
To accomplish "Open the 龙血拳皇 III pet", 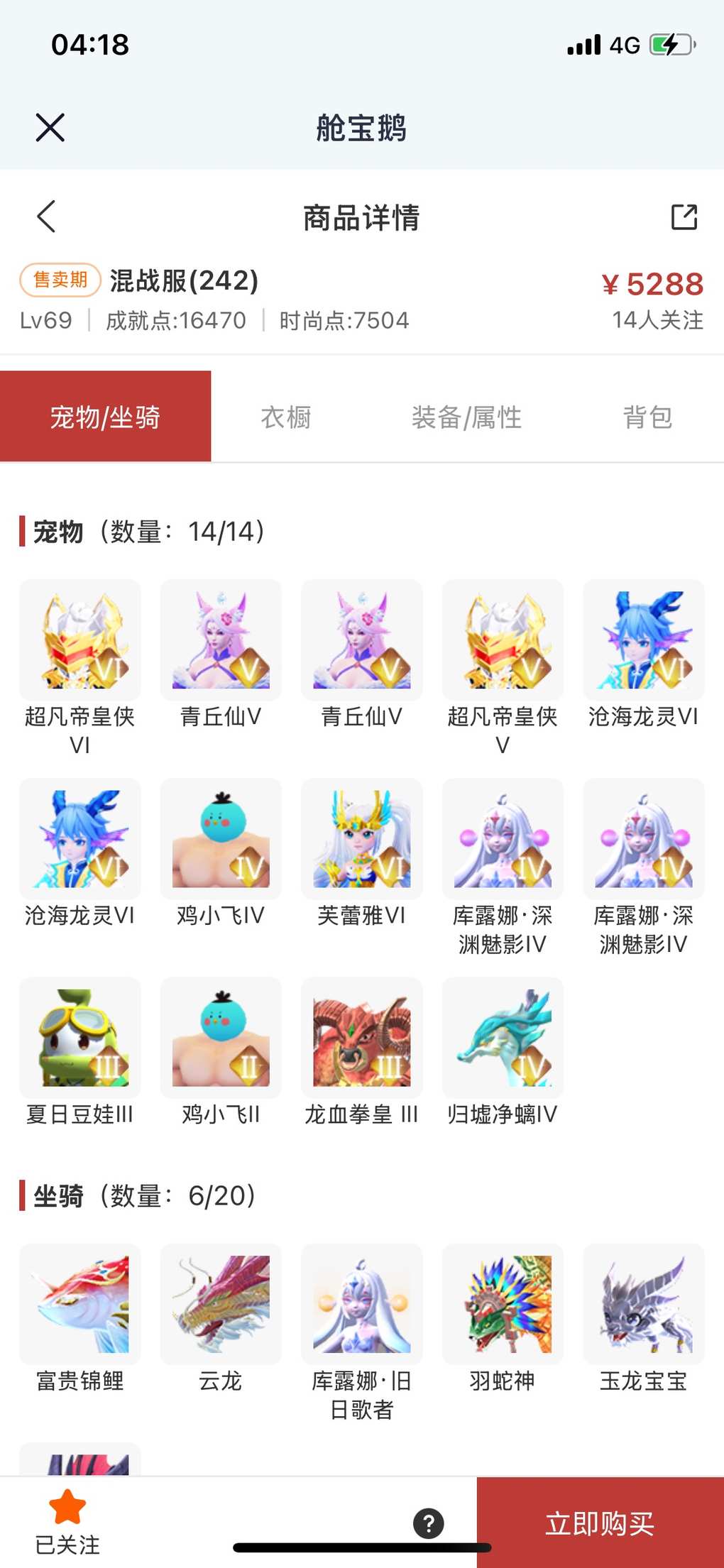I will point(362,1038).
